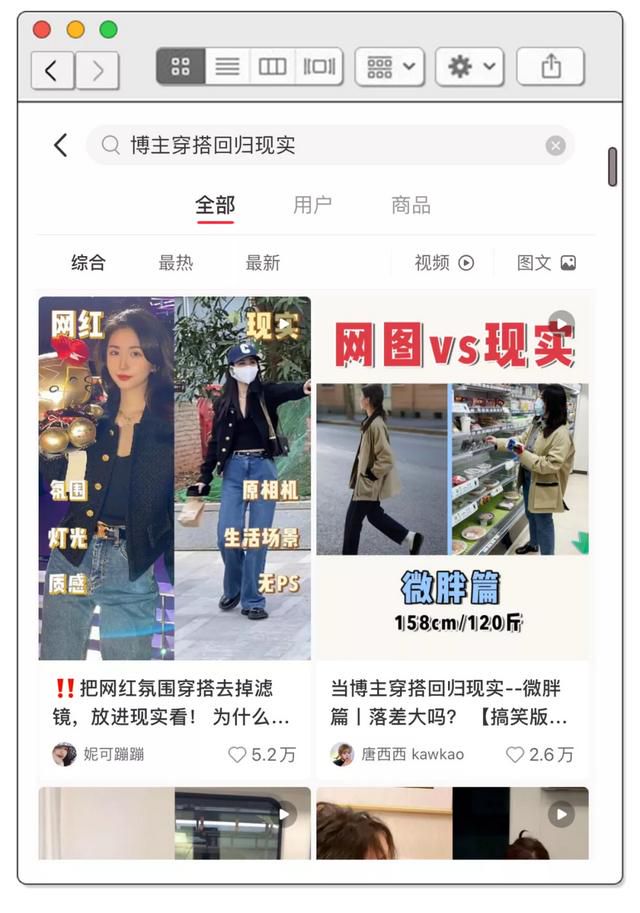Sort results by 最新
Viewport: 640px width, 913px height.
(x=263, y=263)
